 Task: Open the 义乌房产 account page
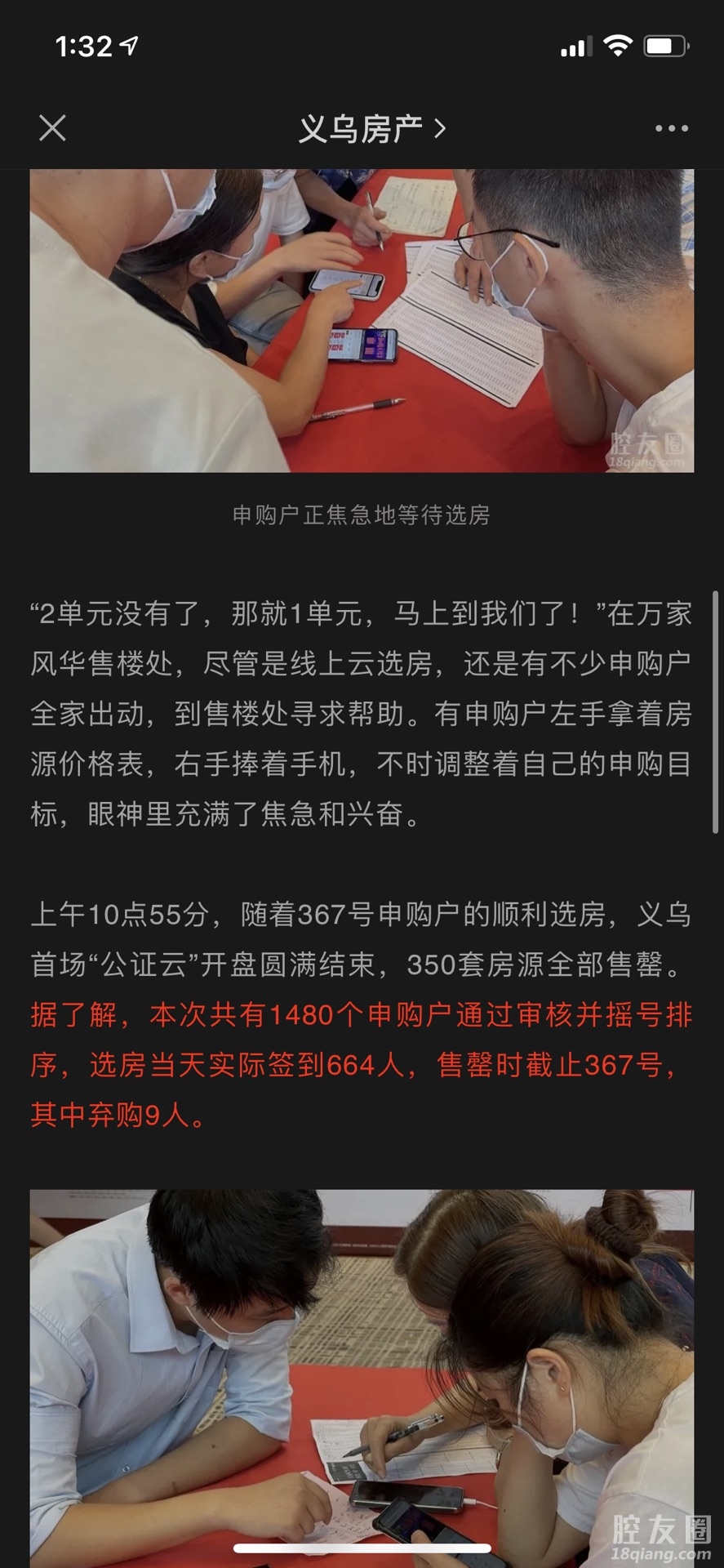click(x=371, y=128)
